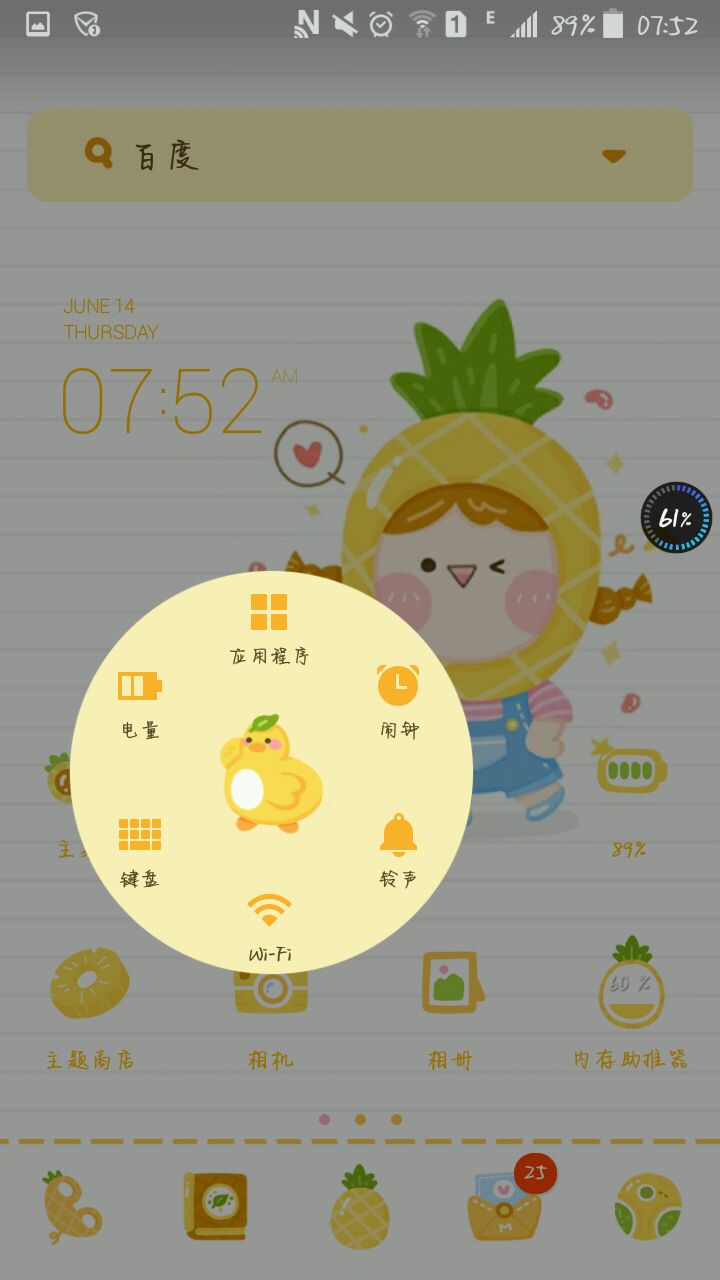Open 内存助推器 memory booster
Screen dimensions: 720x1280
[631, 1003]
